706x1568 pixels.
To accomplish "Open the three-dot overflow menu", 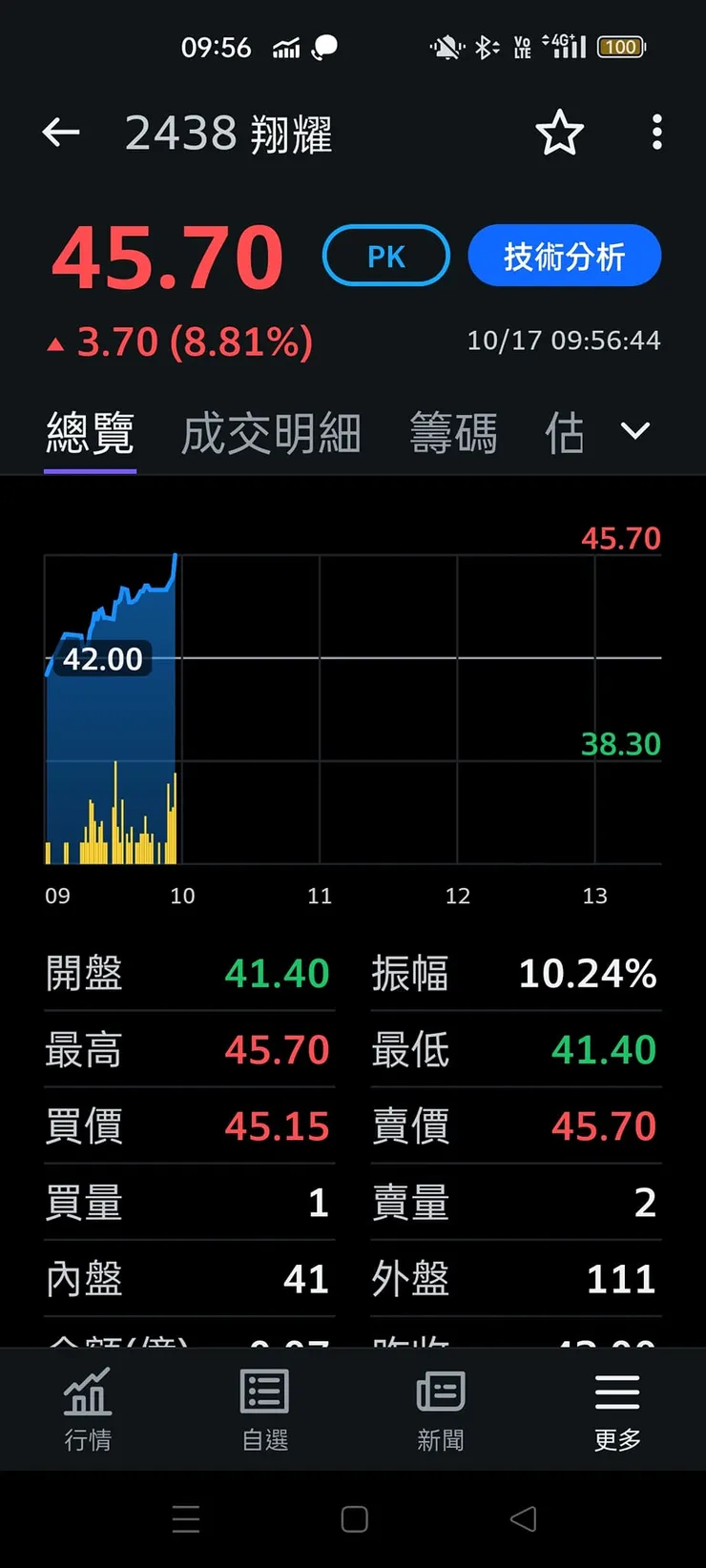I will pos(656,133).
